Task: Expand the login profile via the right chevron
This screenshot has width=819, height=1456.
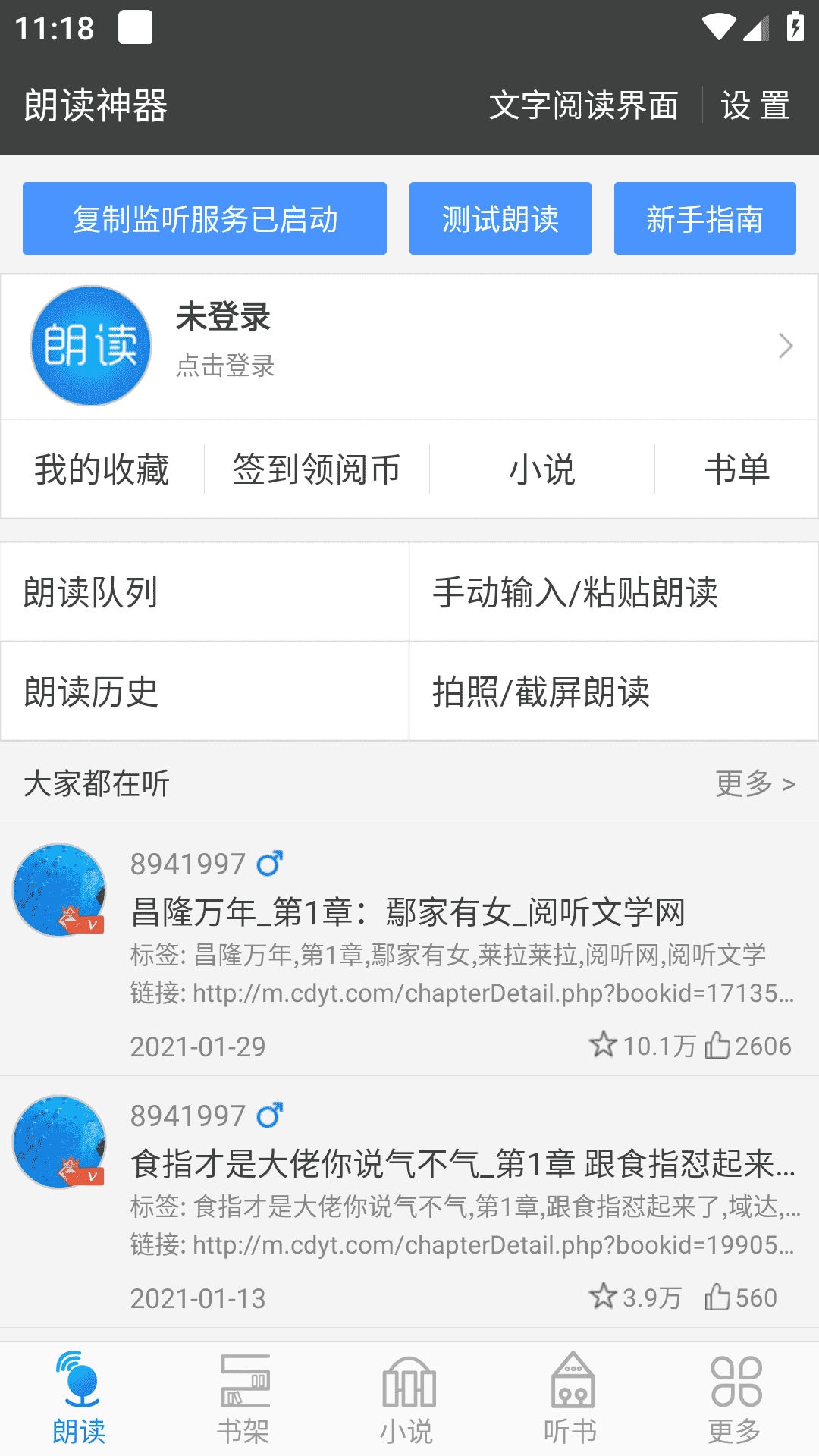Action: pos(785,346)
